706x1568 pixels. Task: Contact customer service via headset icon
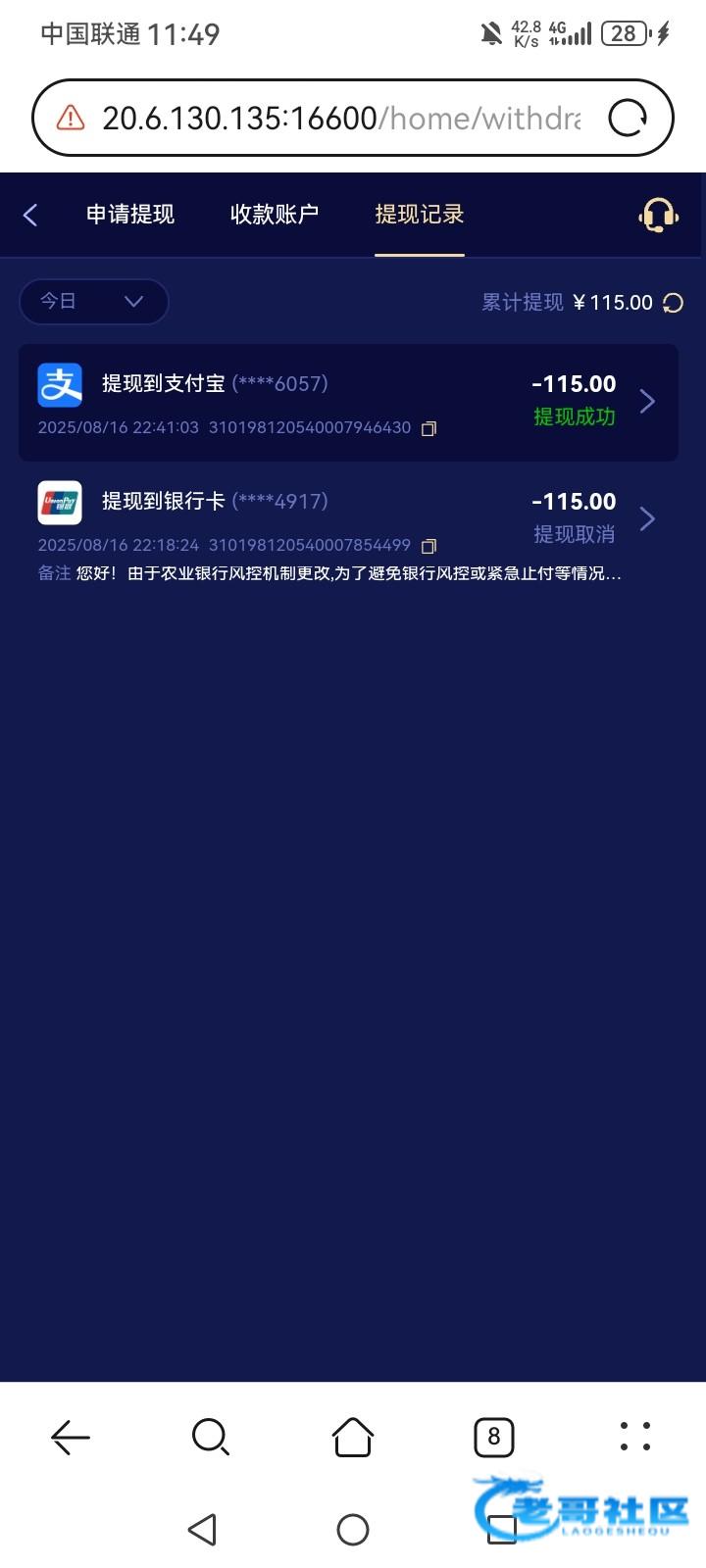[658, 215]
